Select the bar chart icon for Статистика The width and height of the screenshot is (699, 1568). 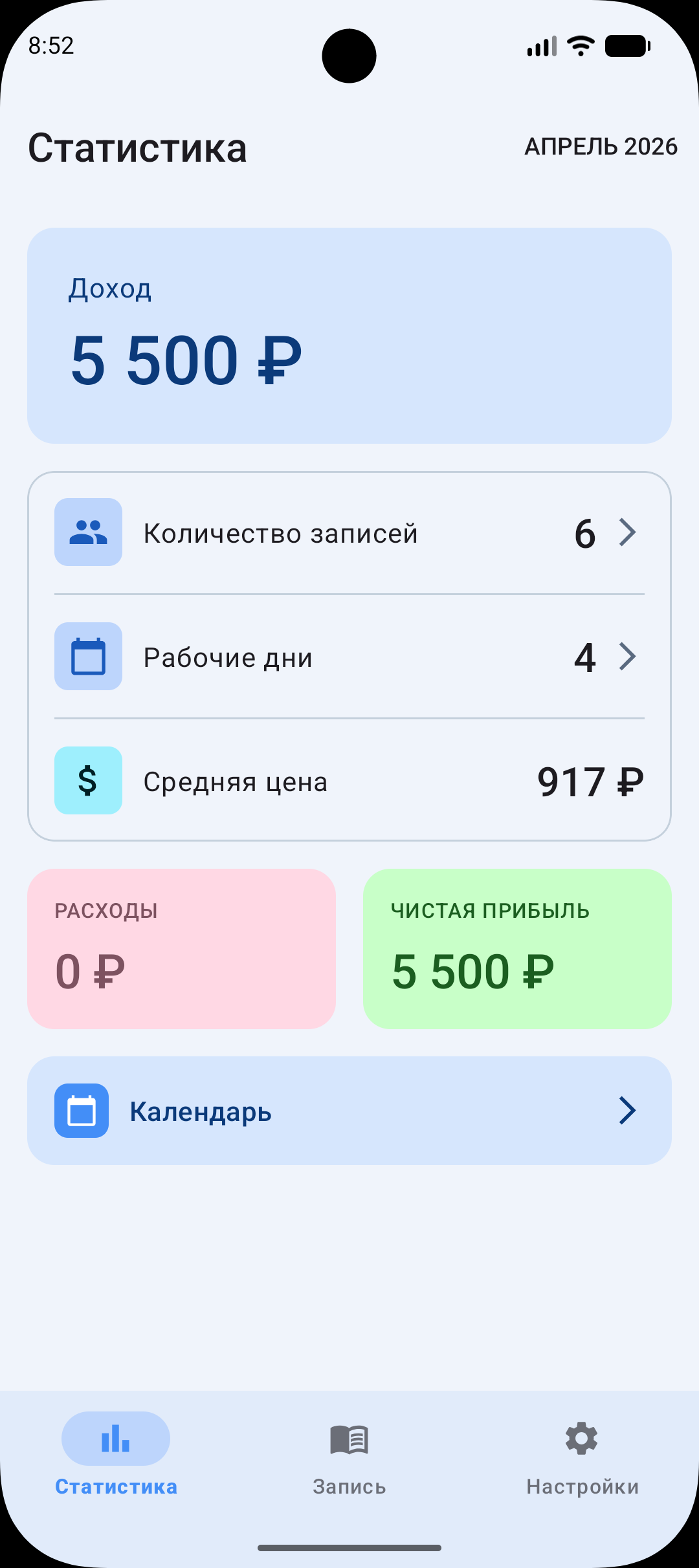pyautogui.click(x=115, y=1439)
